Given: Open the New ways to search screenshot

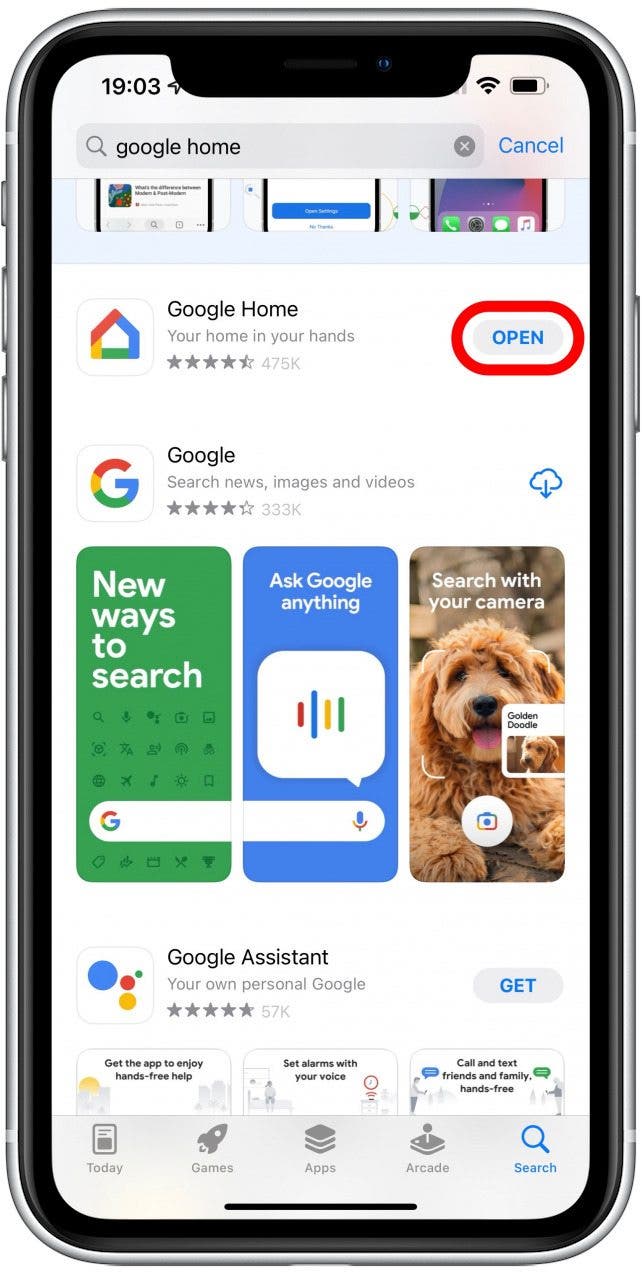Looking at the screenshot, I should coord(153,714).
